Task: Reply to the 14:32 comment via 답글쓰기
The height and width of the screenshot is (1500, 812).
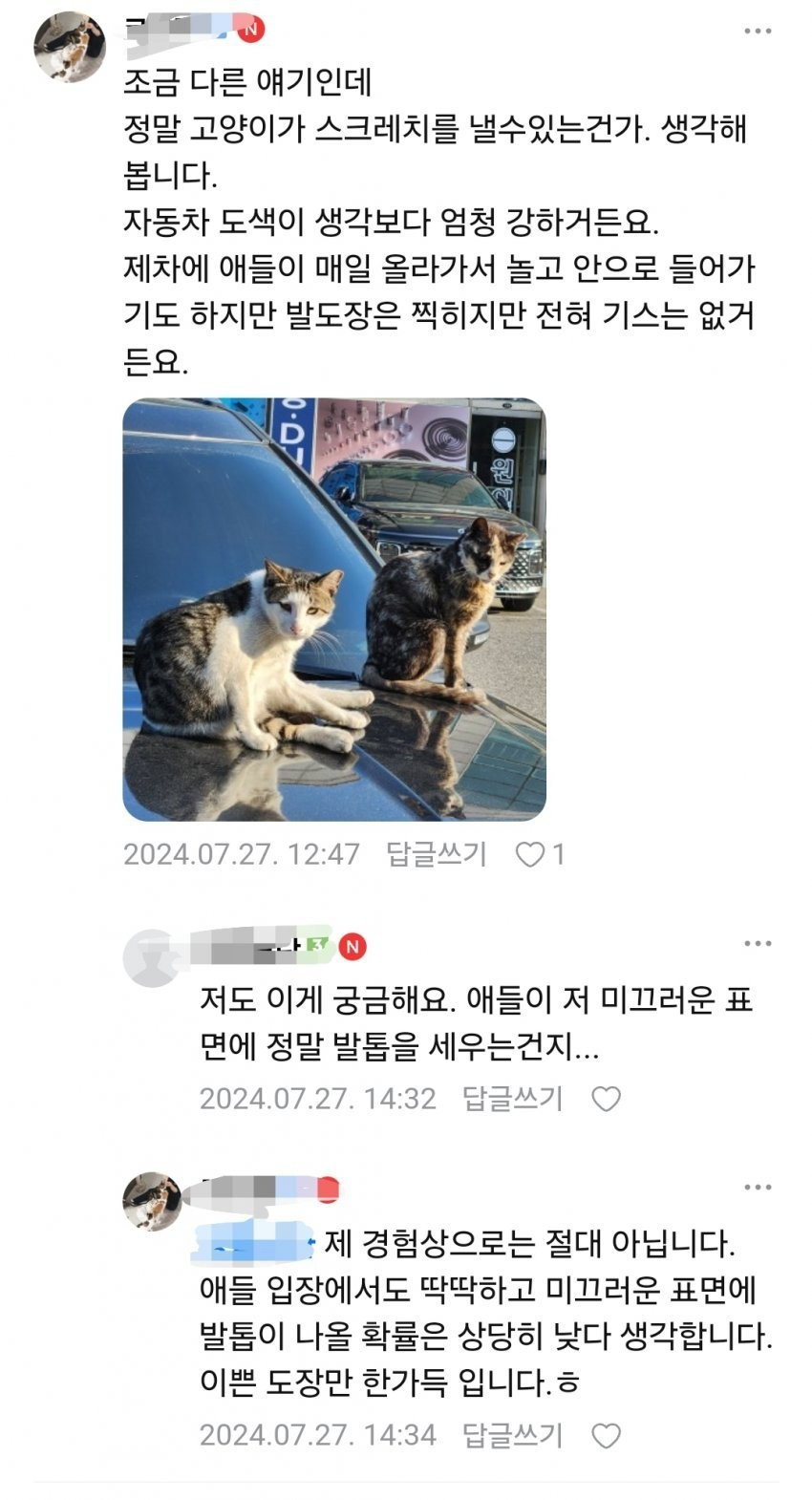Action: click(513, 1098)
